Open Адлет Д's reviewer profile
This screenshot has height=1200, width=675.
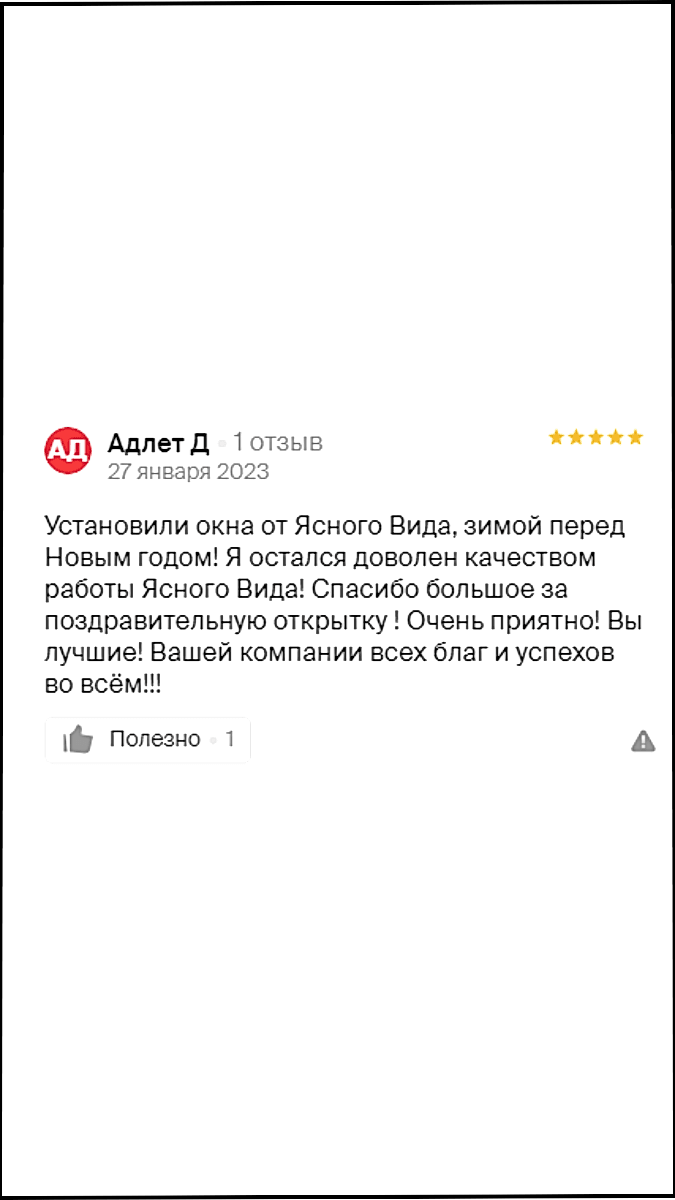click(x=157, y=442)
